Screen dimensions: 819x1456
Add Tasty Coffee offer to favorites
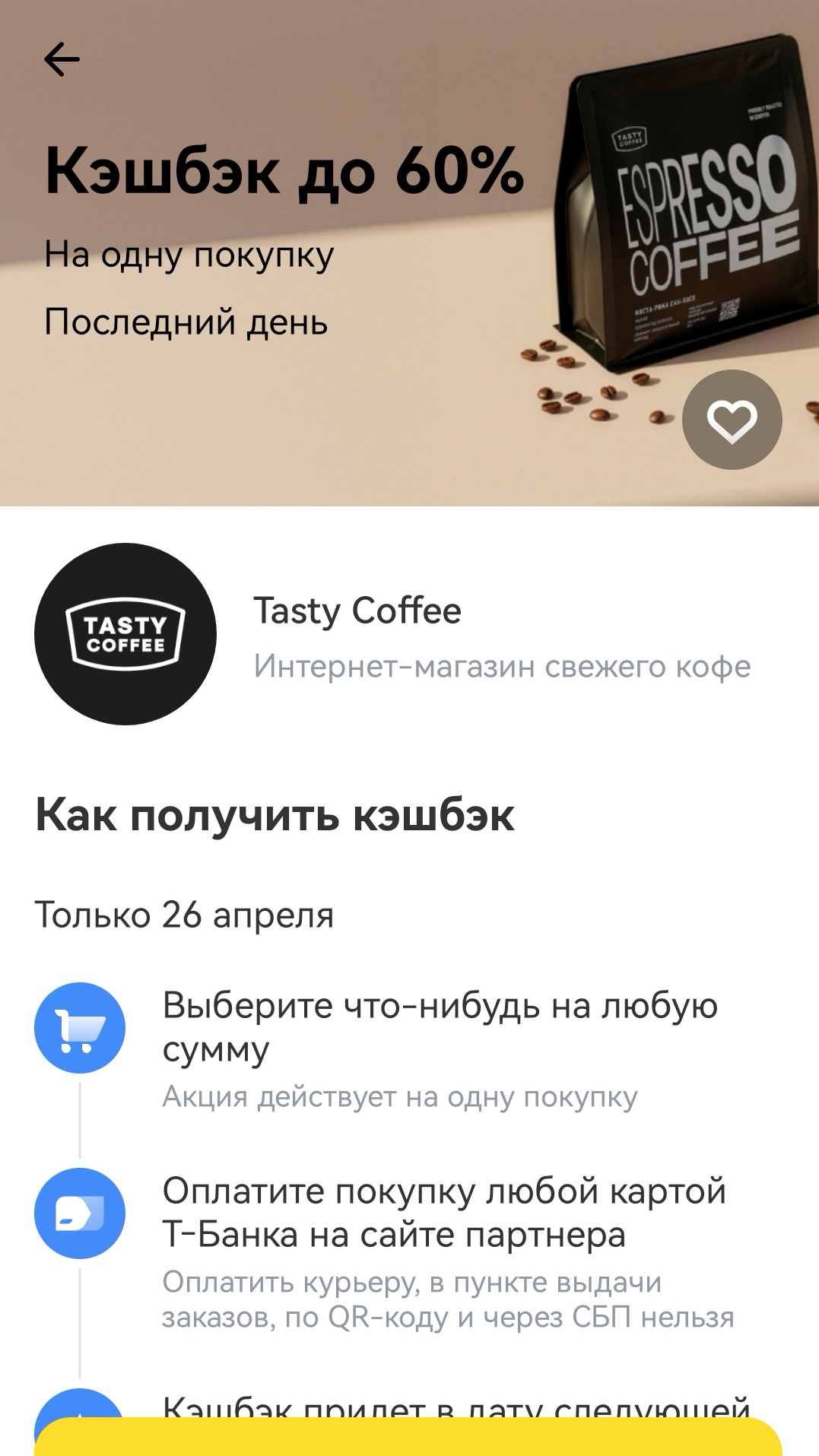(x=732, y=420)
